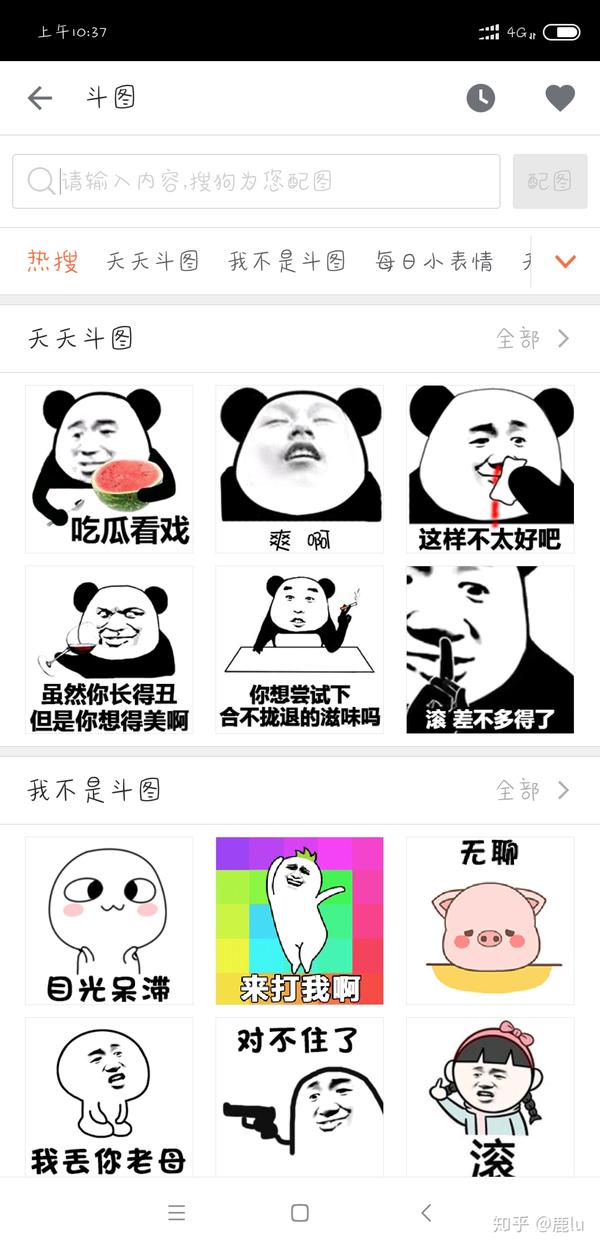600x1249 pixels.
Task: Expand the category list with orange chevron
Action: click(x=565, y=262)
